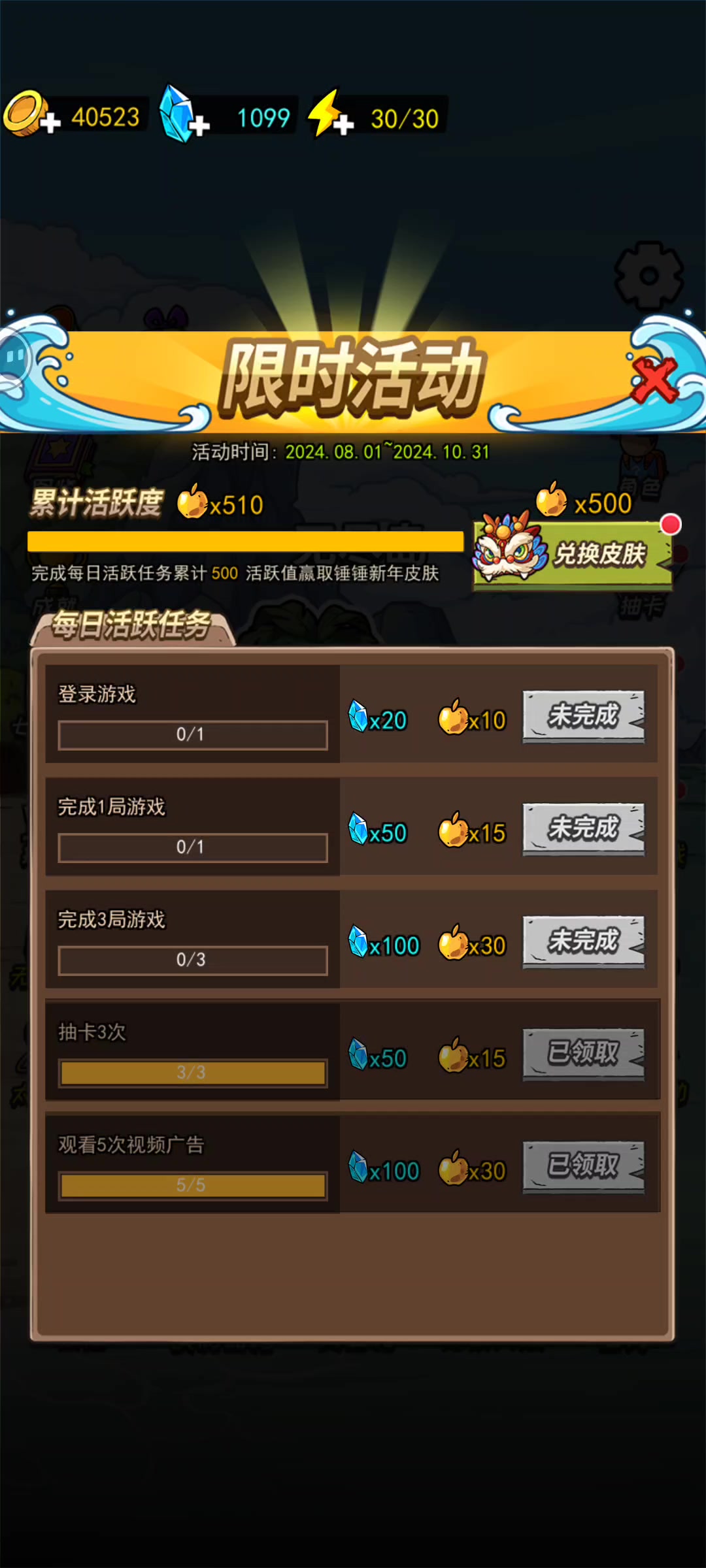The height and width of the screenshot is (1568, 706).
Task: Tap the 未完成 button for 登录游戏
Action: pyautogui.click(x=583, y=716)
